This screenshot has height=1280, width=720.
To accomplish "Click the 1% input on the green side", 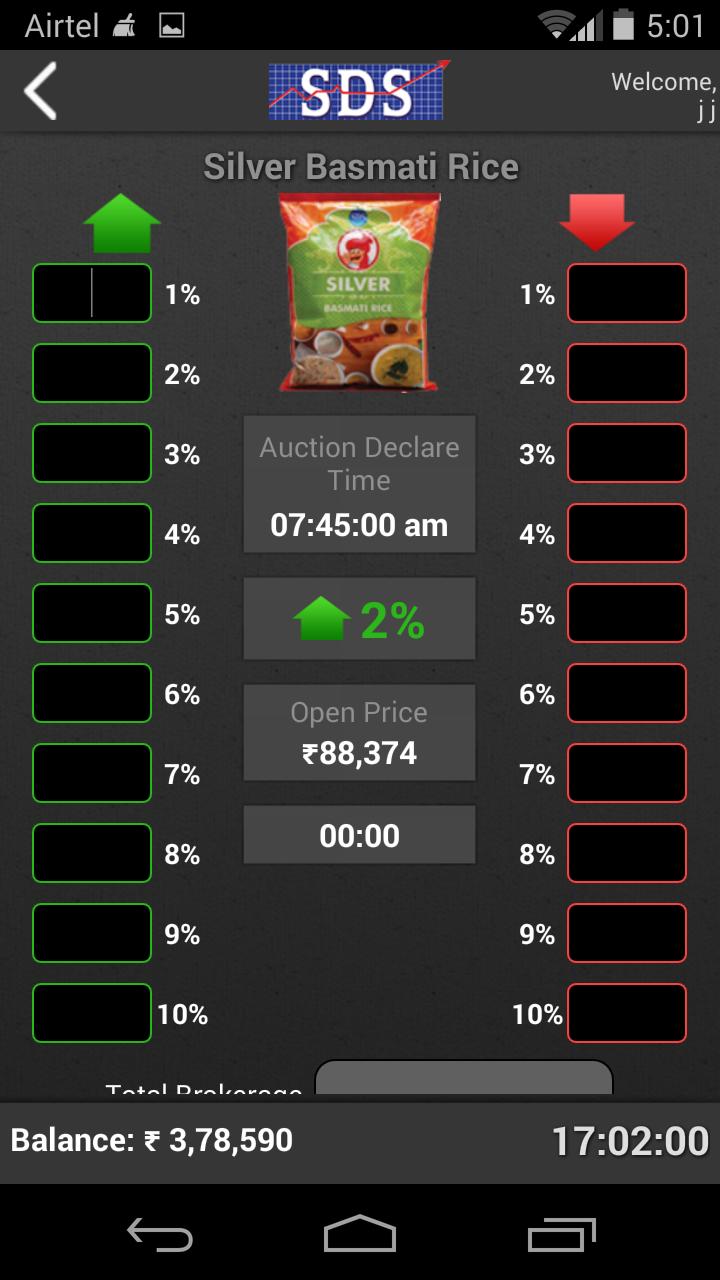I will click(x=91, y=293).
